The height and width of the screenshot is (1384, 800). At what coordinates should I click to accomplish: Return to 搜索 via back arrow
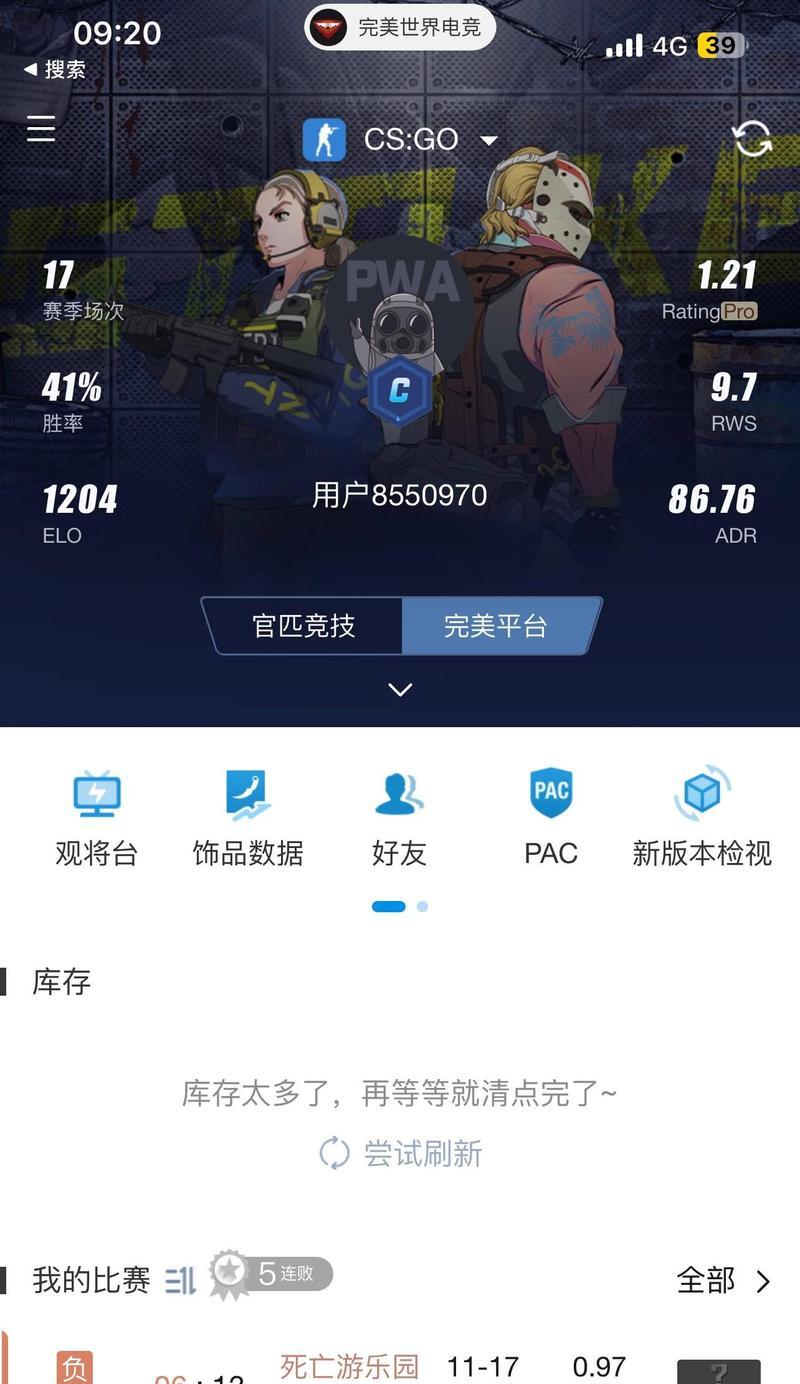(x=55, y=70)
